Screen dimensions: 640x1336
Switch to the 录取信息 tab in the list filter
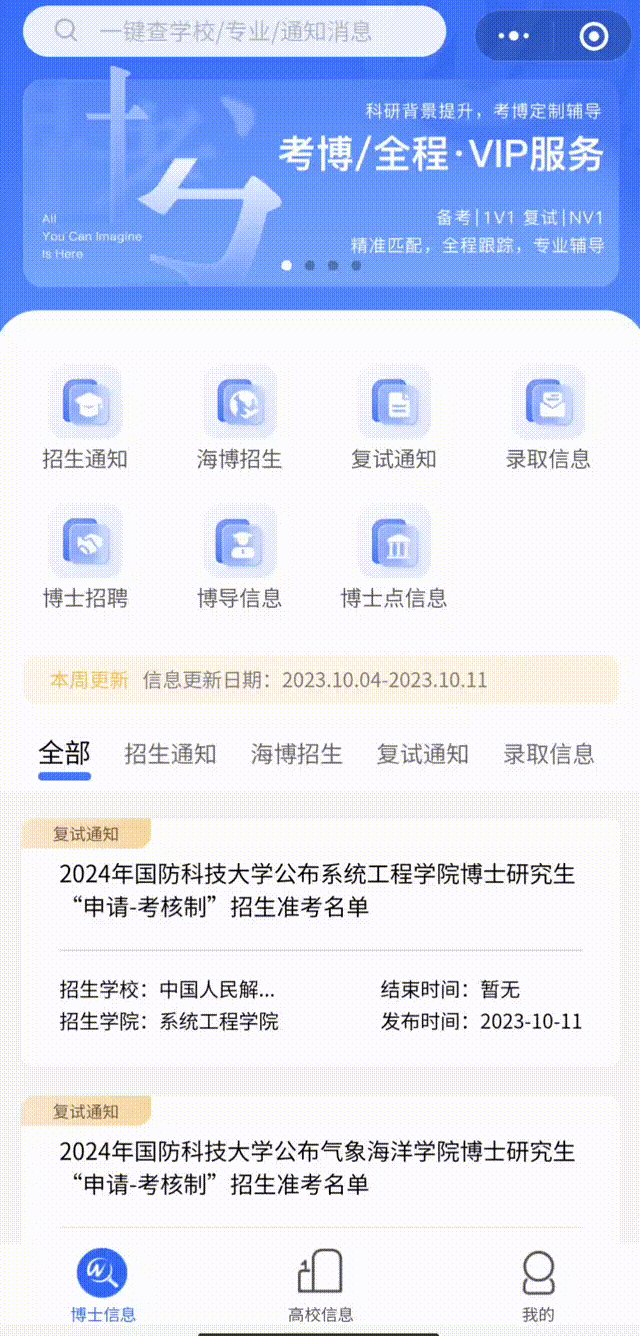[548, 754]
